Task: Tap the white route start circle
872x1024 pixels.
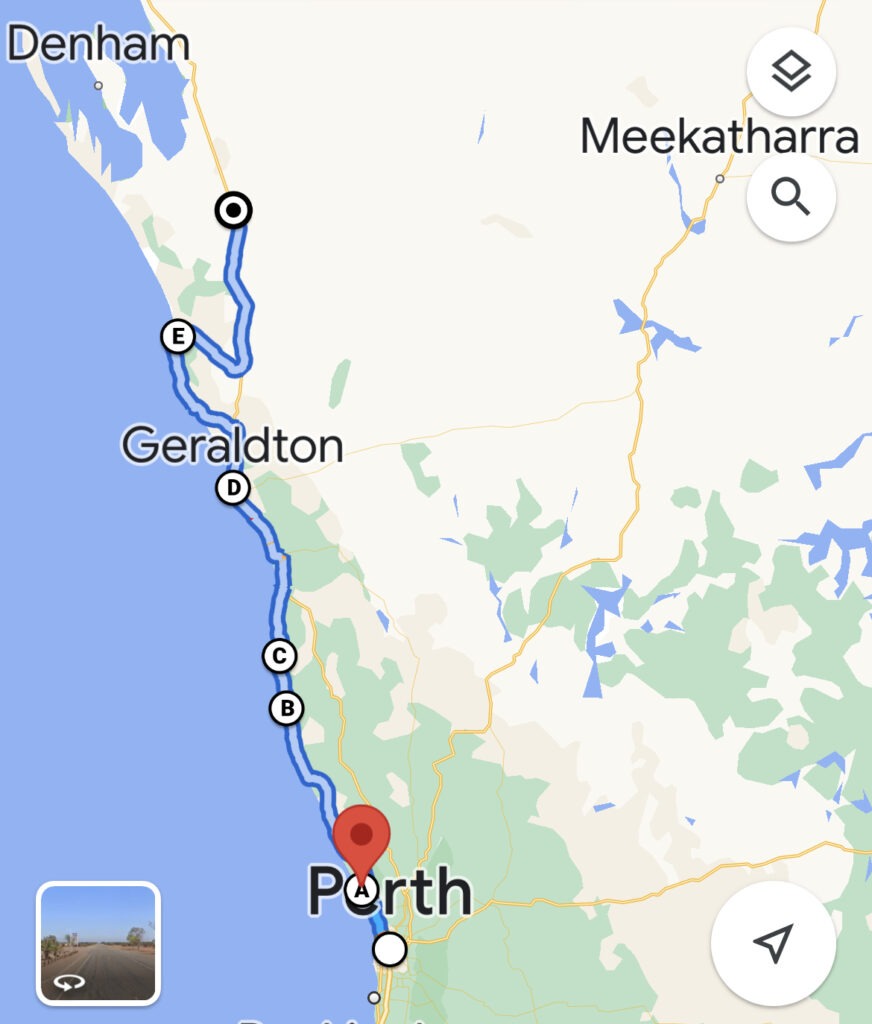Action: [389, 949]
